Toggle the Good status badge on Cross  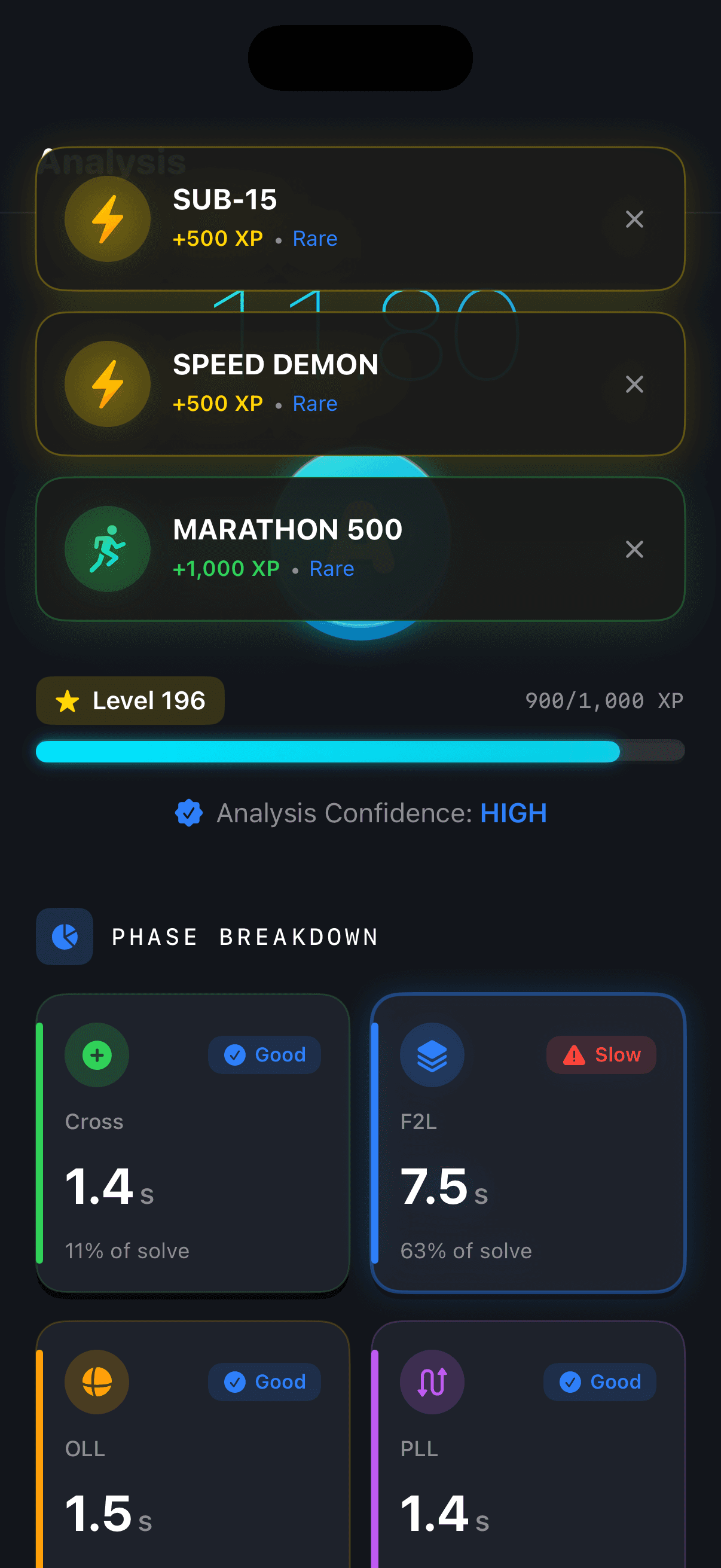pos(264,1055)
